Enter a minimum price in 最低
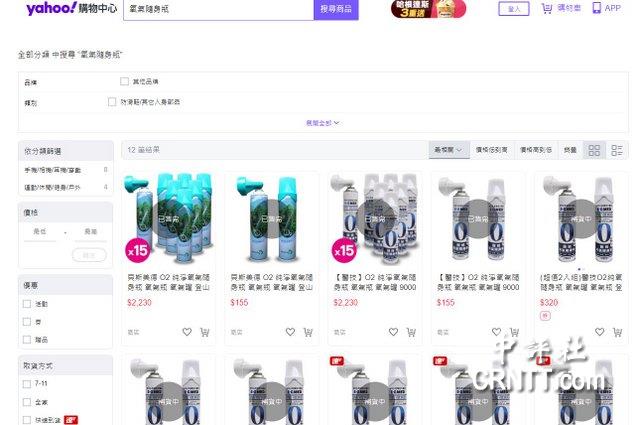 pos(40,231)
